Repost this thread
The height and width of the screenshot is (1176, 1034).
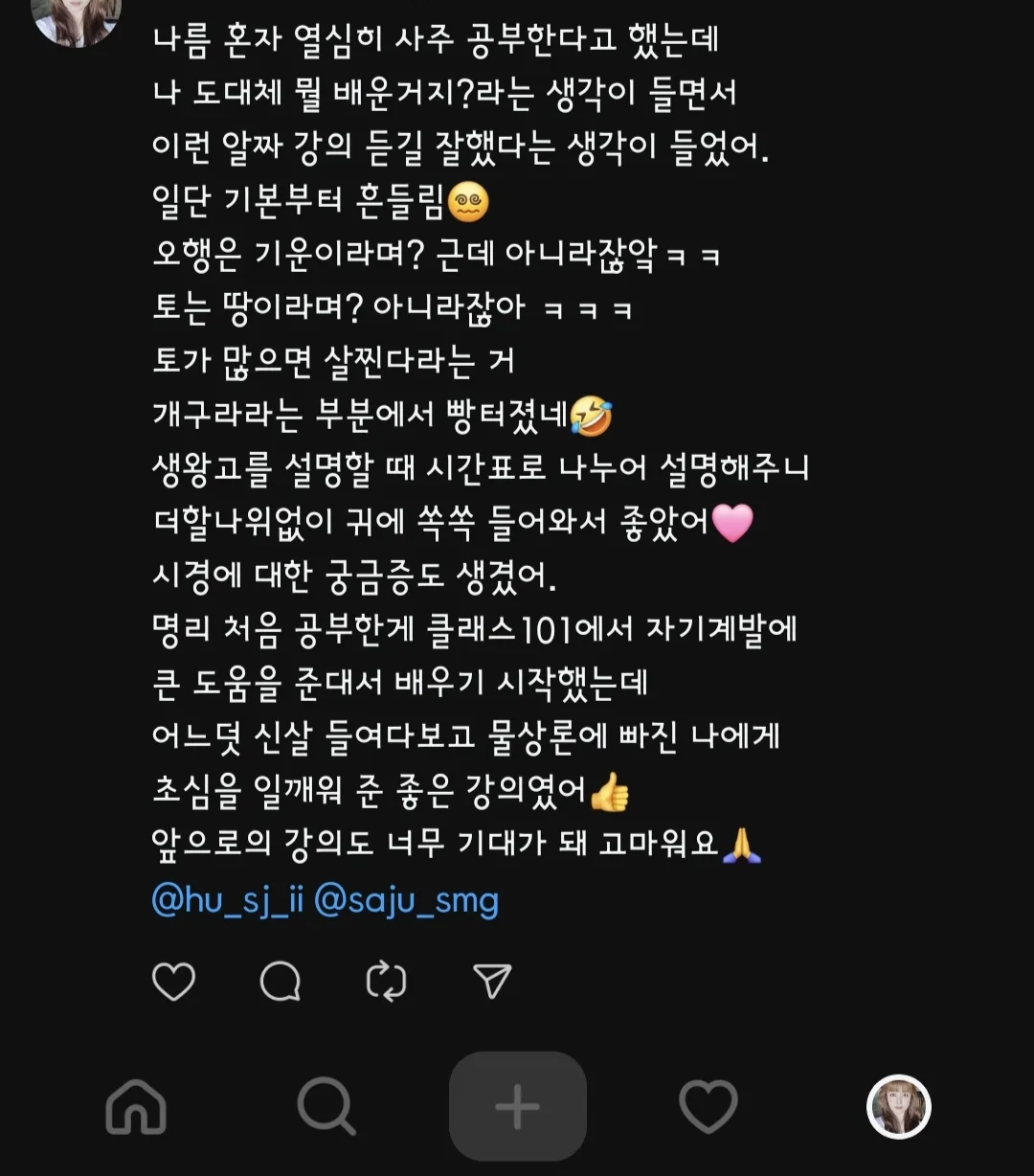pyautogui.click(x=387, y=982)
